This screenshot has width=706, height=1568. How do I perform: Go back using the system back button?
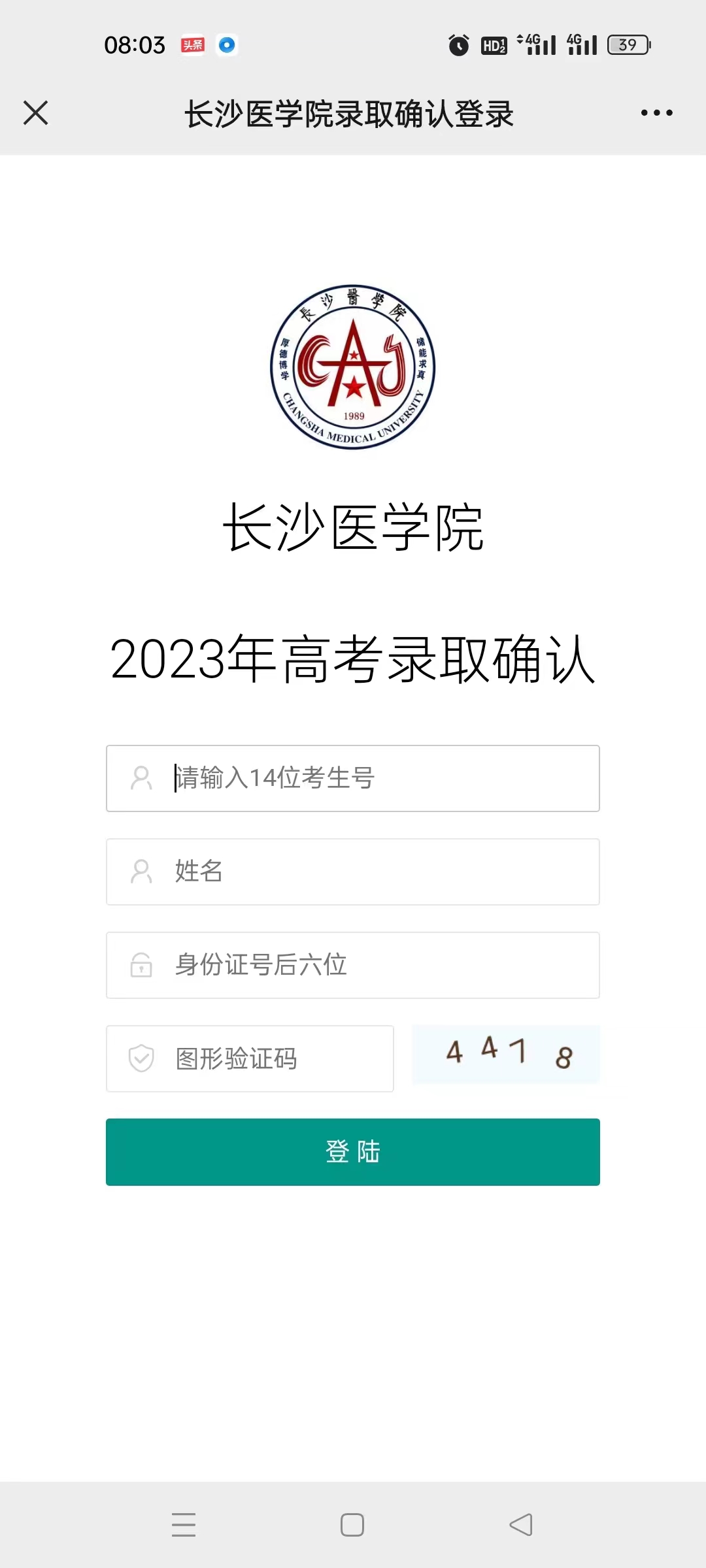click(521, 1525)
